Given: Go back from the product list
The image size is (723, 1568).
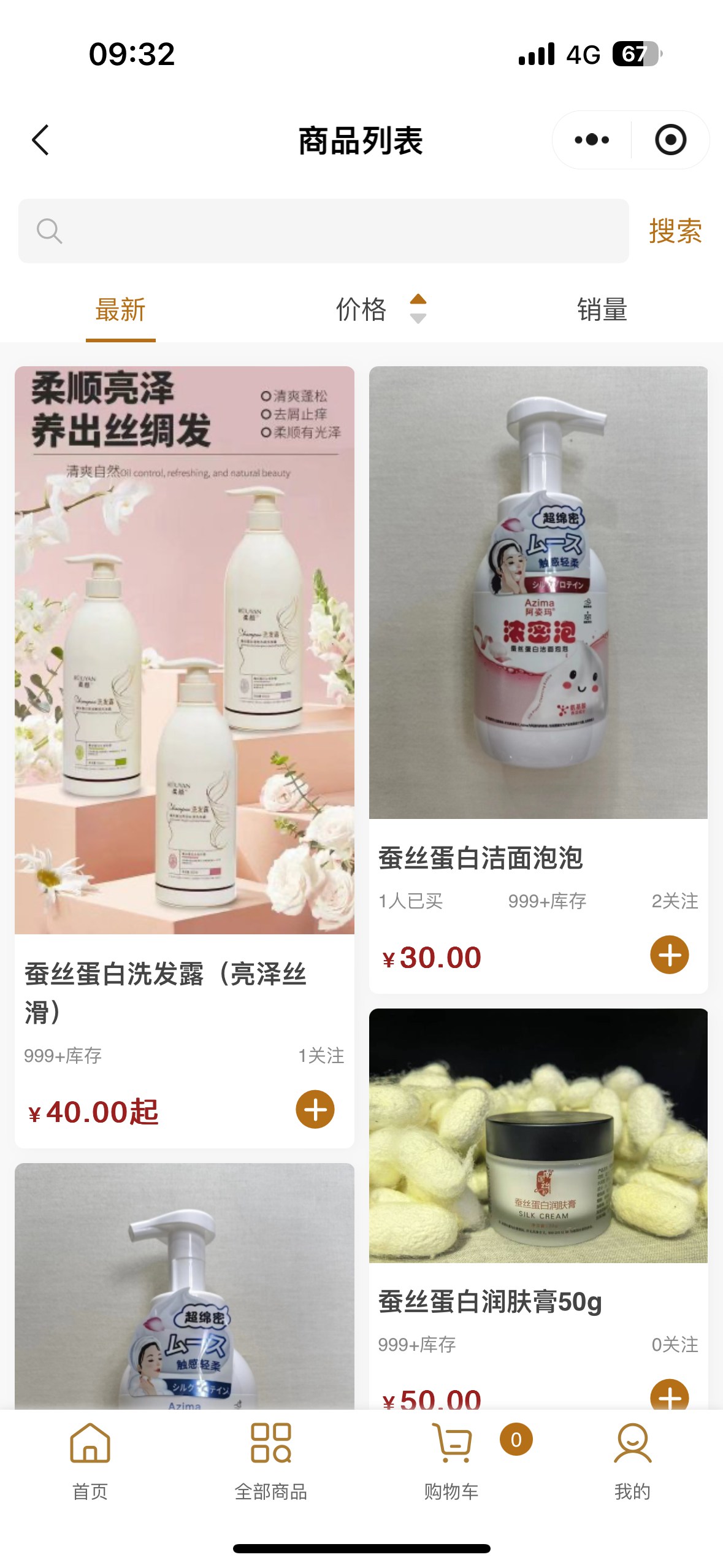Looking at the screenshot, I should pyautogui.click(x=40, y=140).
